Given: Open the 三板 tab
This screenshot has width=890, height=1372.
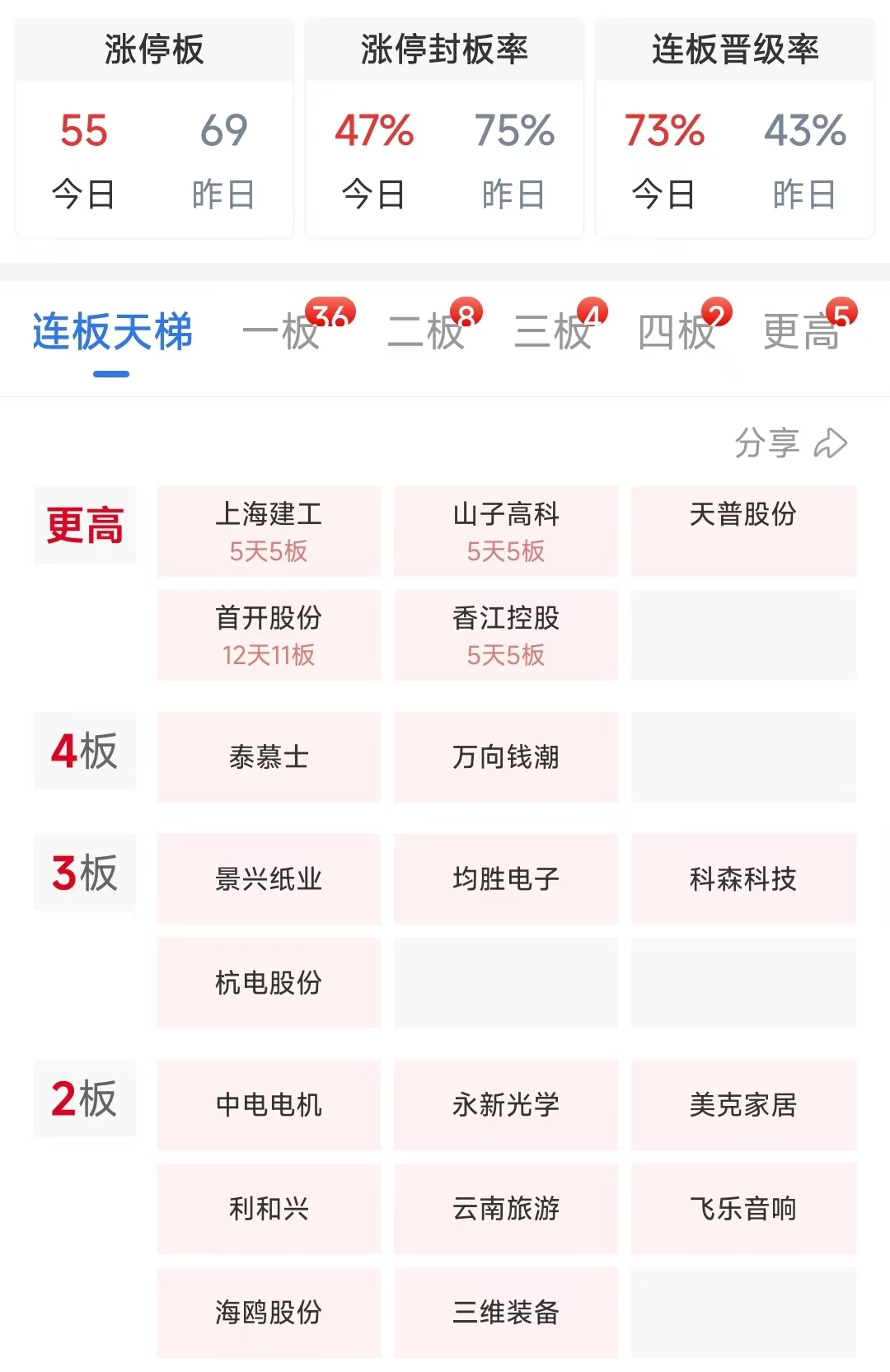Looking at the screenshot, I should tap(553, 332).
